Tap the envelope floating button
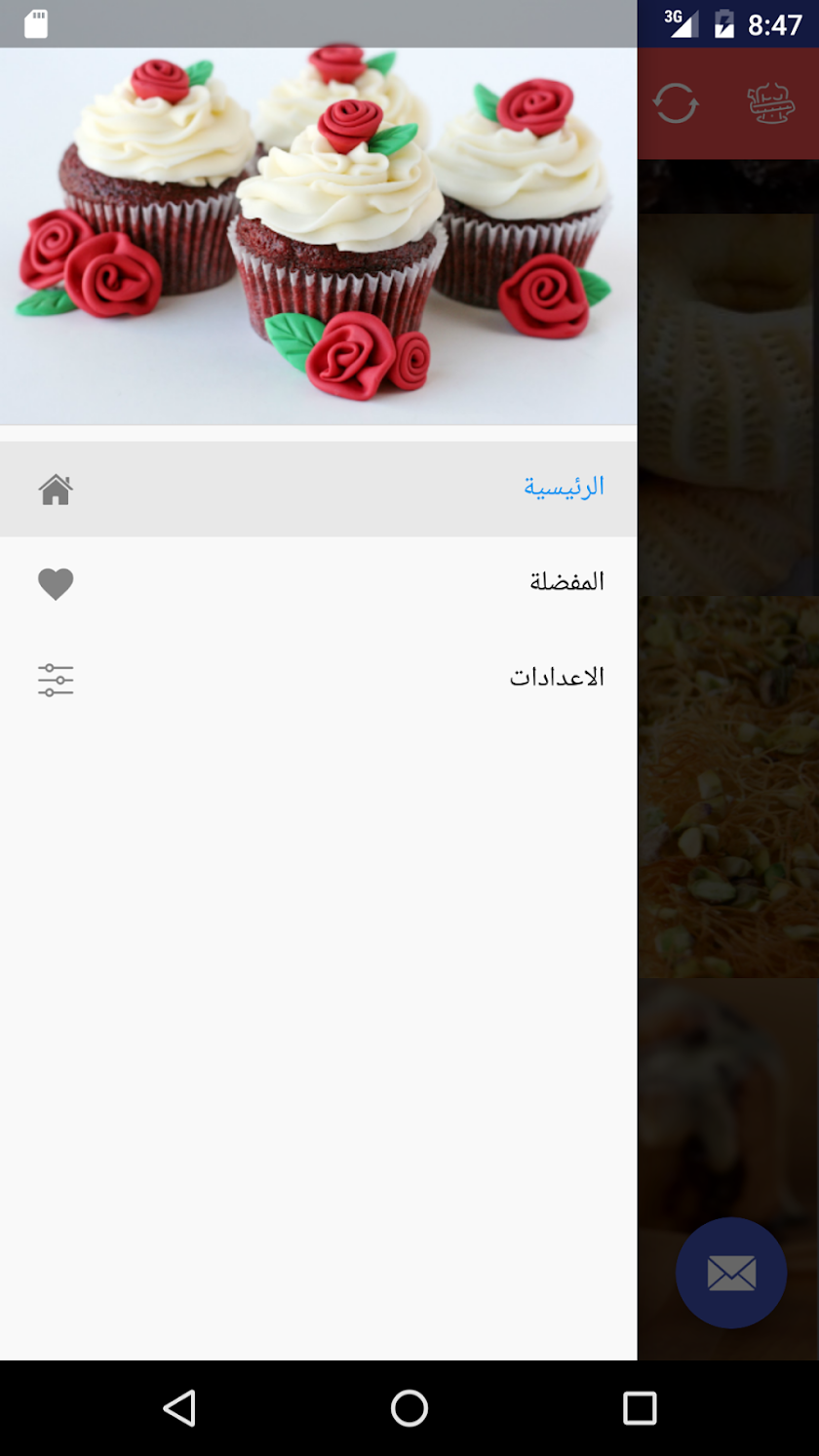 coord(731,1273)
